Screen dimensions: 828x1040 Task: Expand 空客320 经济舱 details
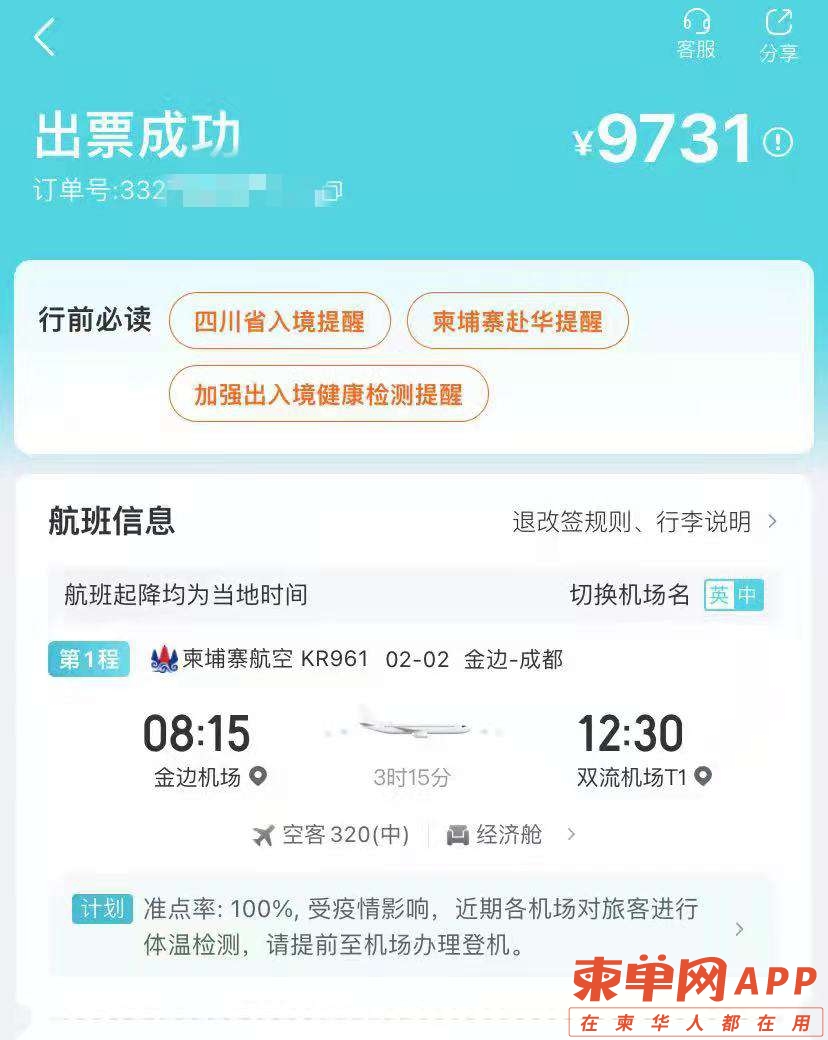tap(570, 834)
